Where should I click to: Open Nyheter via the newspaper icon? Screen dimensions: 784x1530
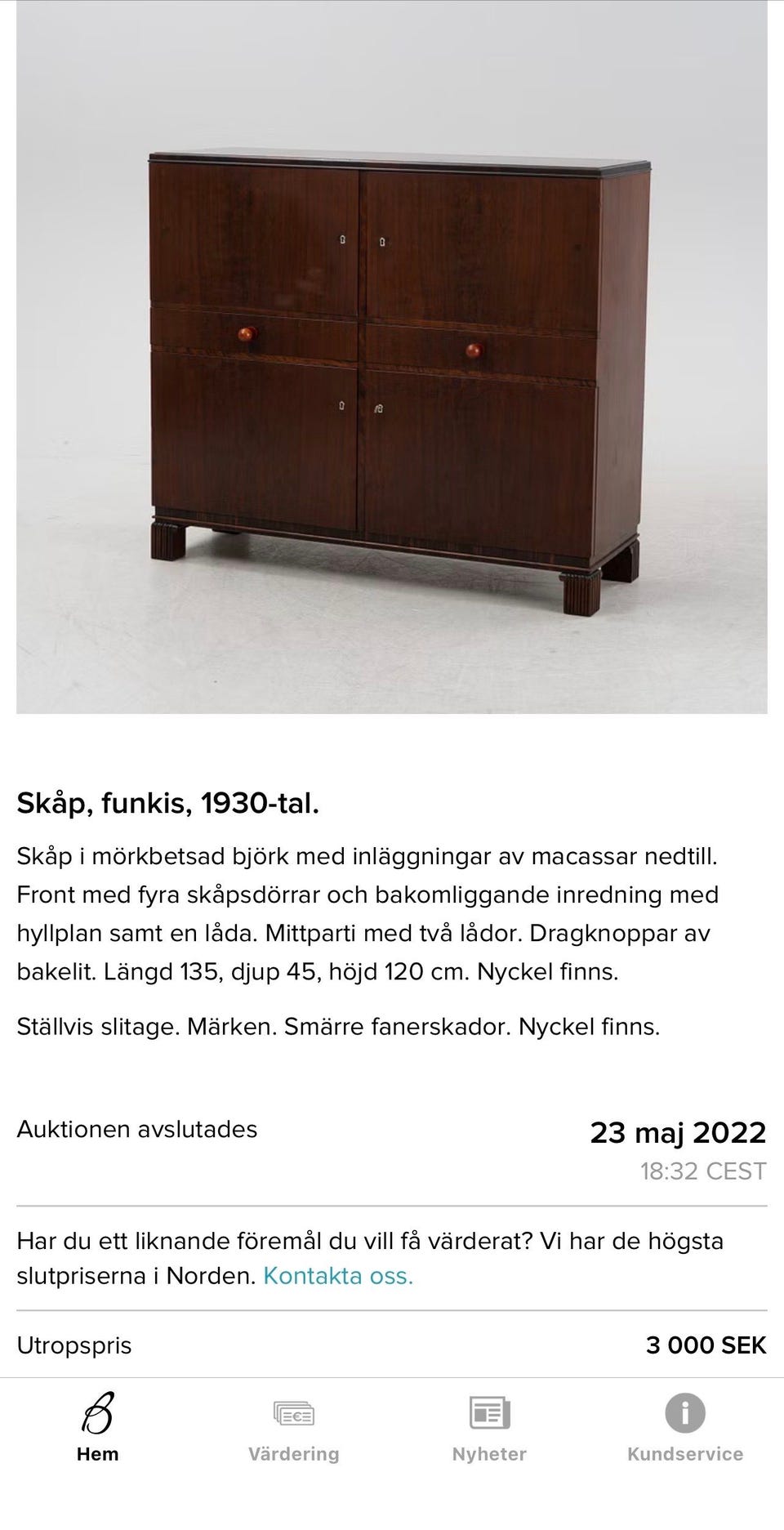pos(489,1412)
